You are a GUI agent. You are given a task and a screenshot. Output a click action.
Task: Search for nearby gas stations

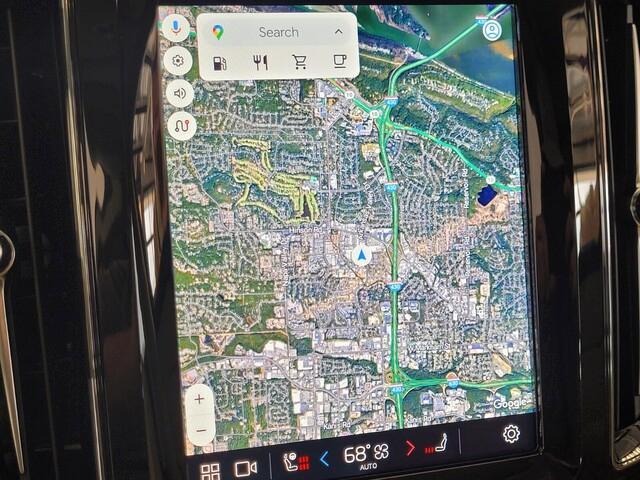[x=219, y=63]
